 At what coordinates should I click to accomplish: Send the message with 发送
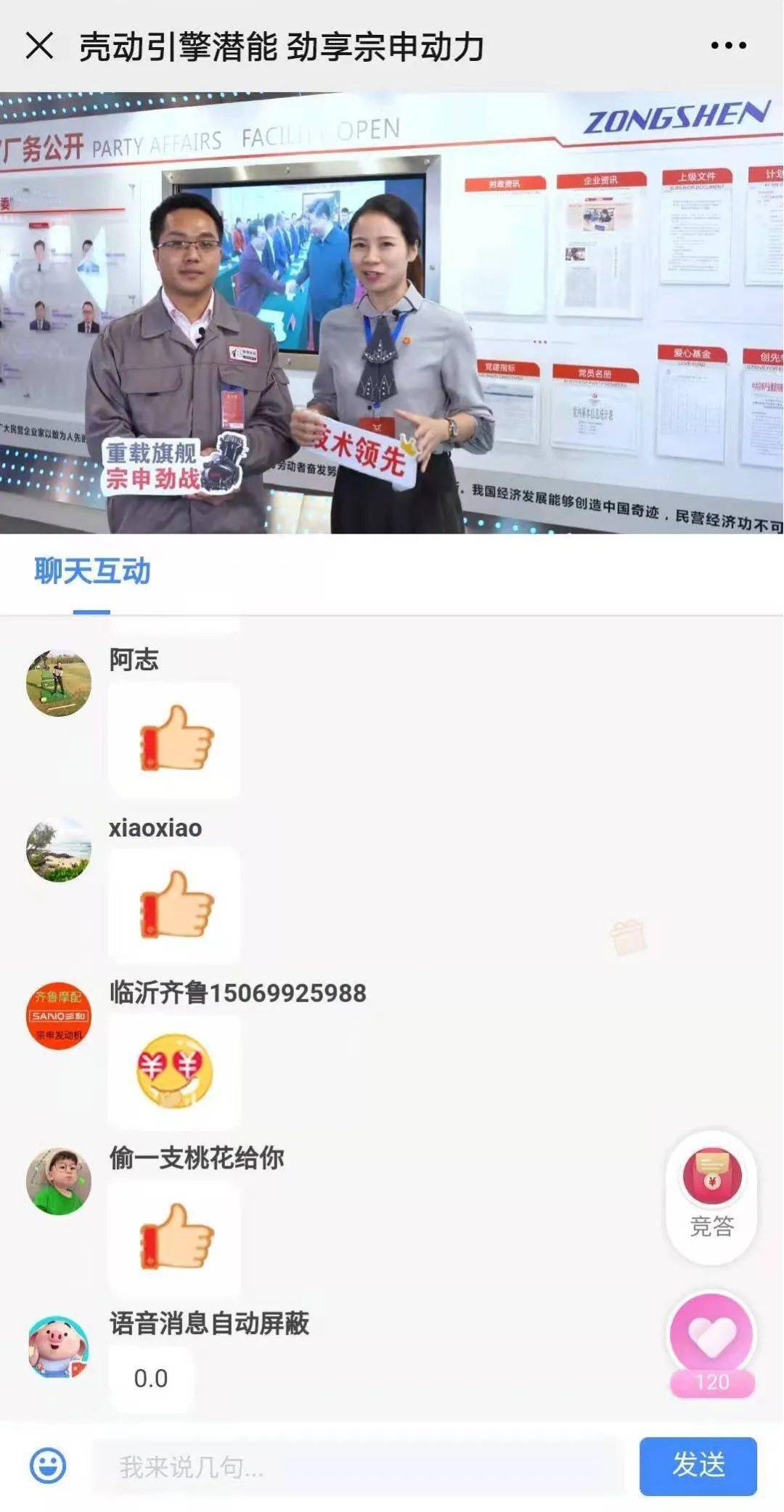(698, 1466)
